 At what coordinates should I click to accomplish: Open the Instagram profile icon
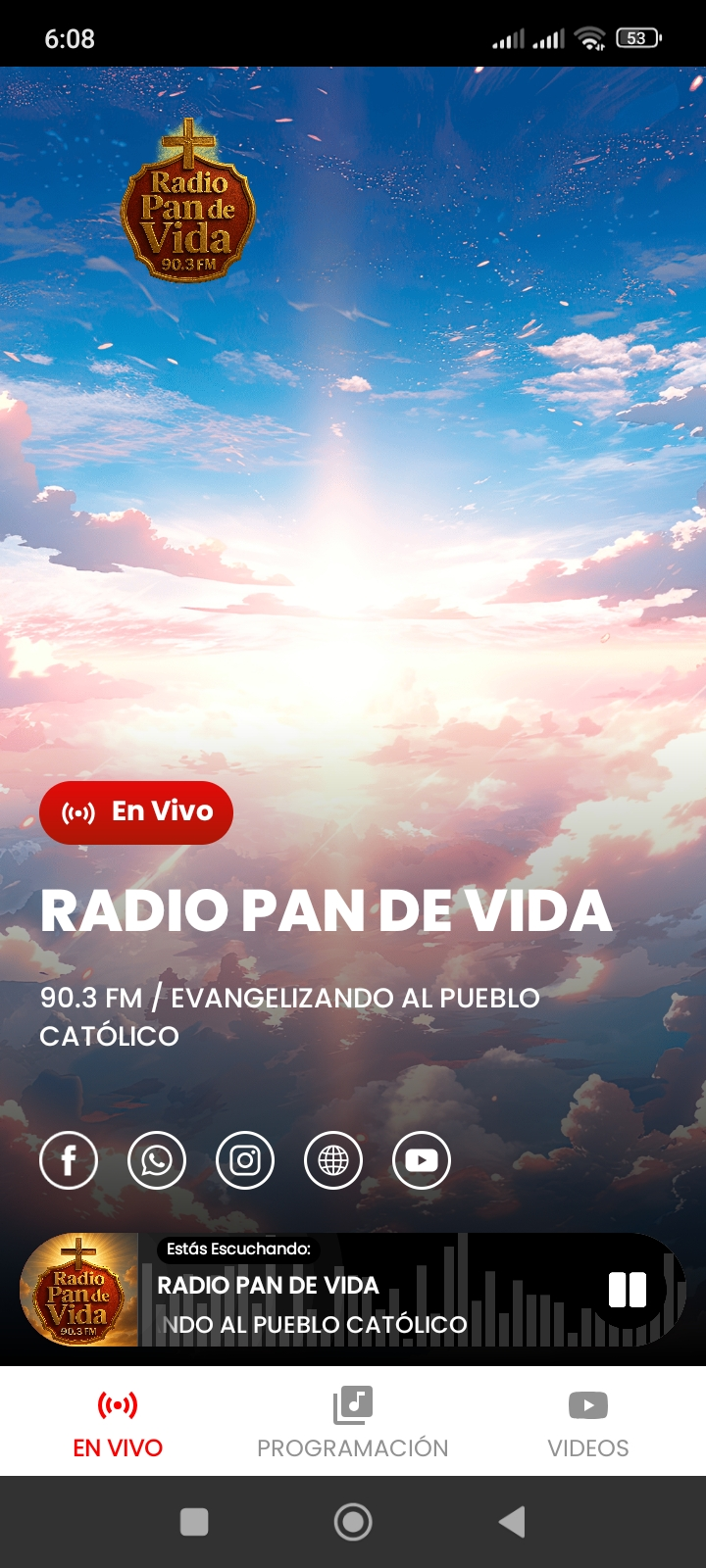[x=245, y=1160]
